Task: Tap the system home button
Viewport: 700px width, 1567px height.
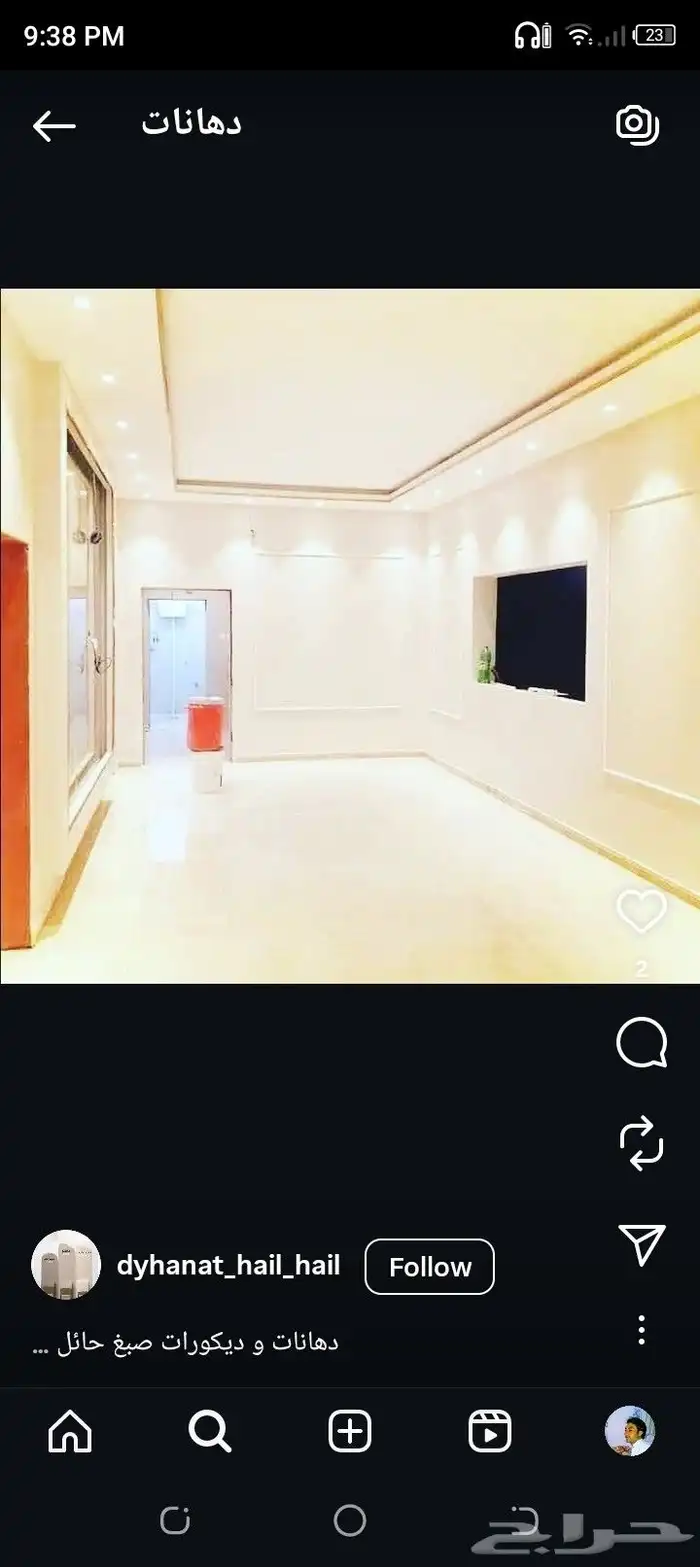Action: point(350,1521)
